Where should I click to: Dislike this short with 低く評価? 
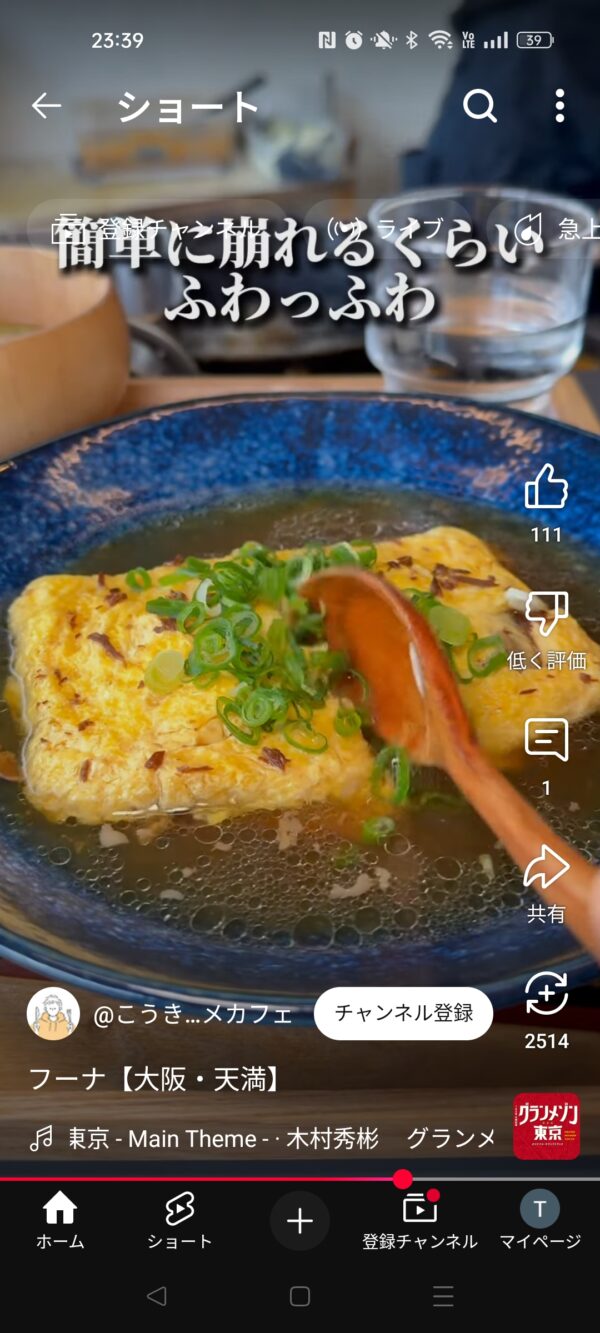point(546,614)
